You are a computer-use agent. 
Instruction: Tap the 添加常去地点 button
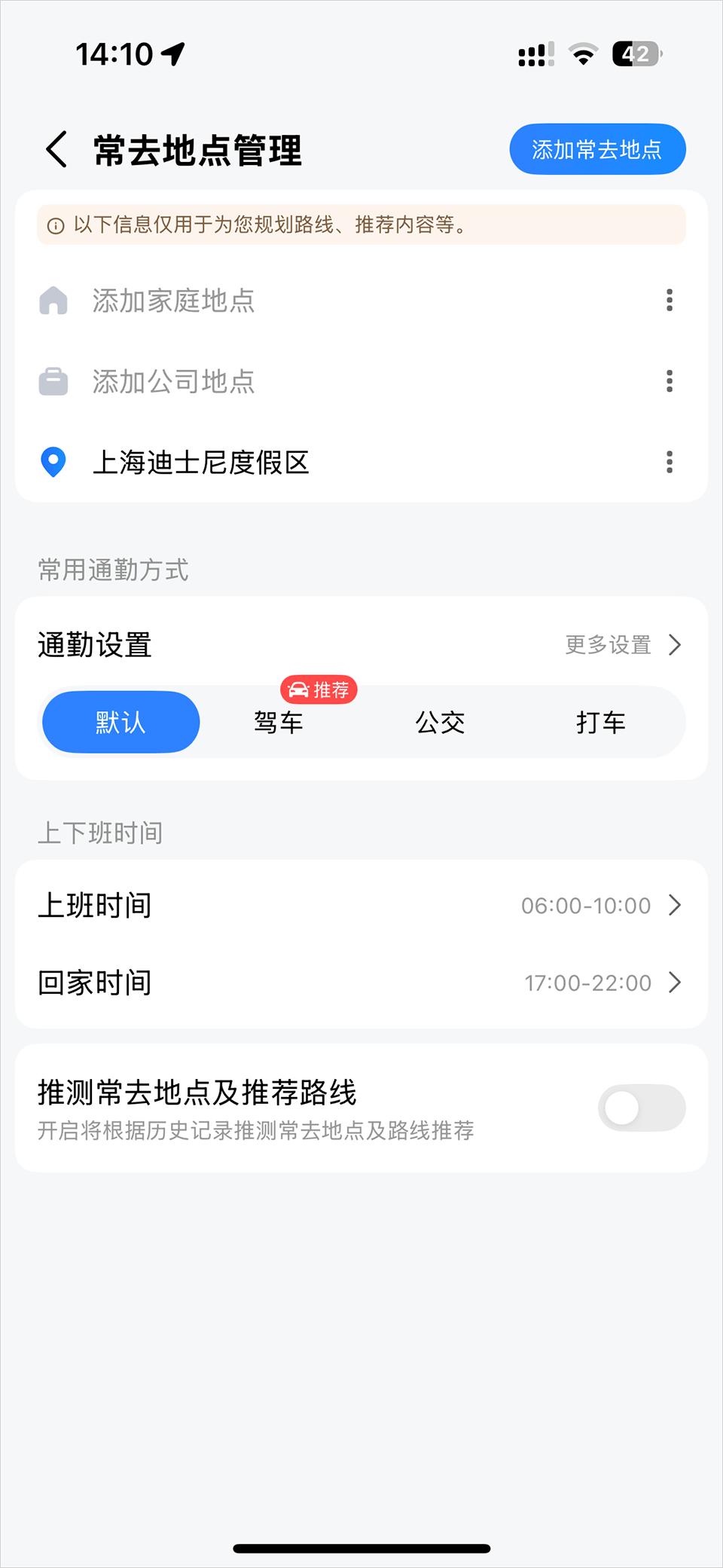click(597, 149)
